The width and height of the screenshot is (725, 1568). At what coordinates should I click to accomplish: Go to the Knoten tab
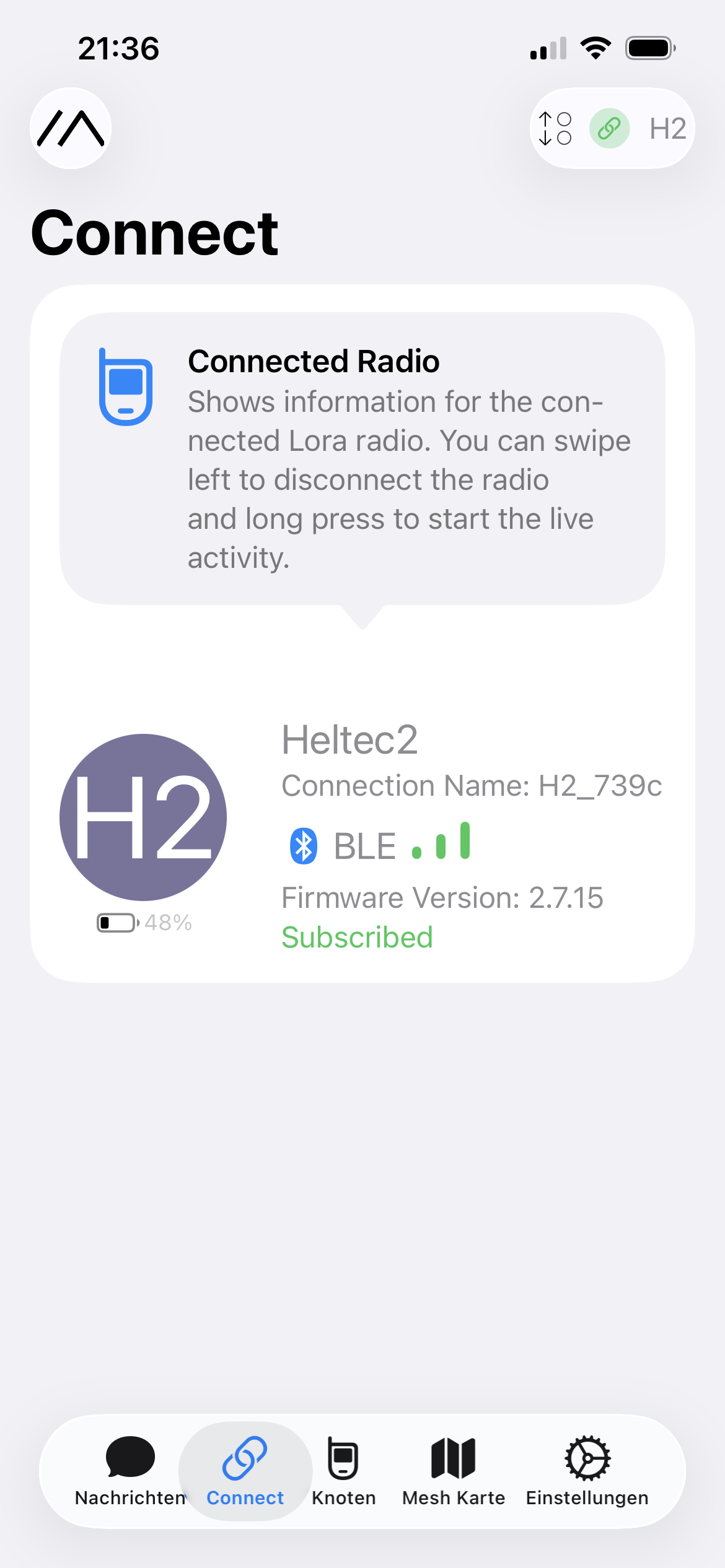click(x=343, y=1471)
